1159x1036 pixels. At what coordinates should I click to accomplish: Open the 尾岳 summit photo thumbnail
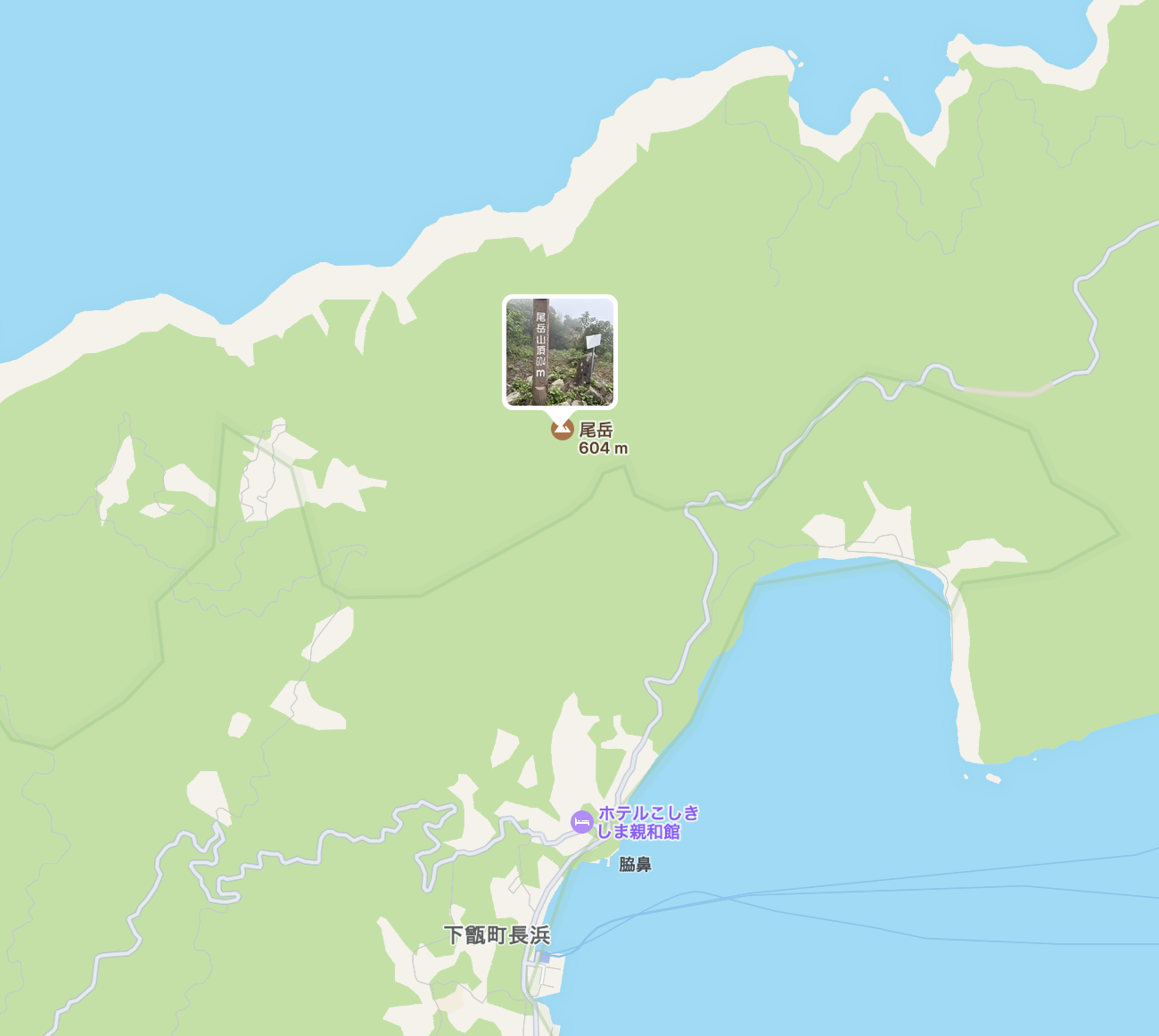click(x=559, y=352)
